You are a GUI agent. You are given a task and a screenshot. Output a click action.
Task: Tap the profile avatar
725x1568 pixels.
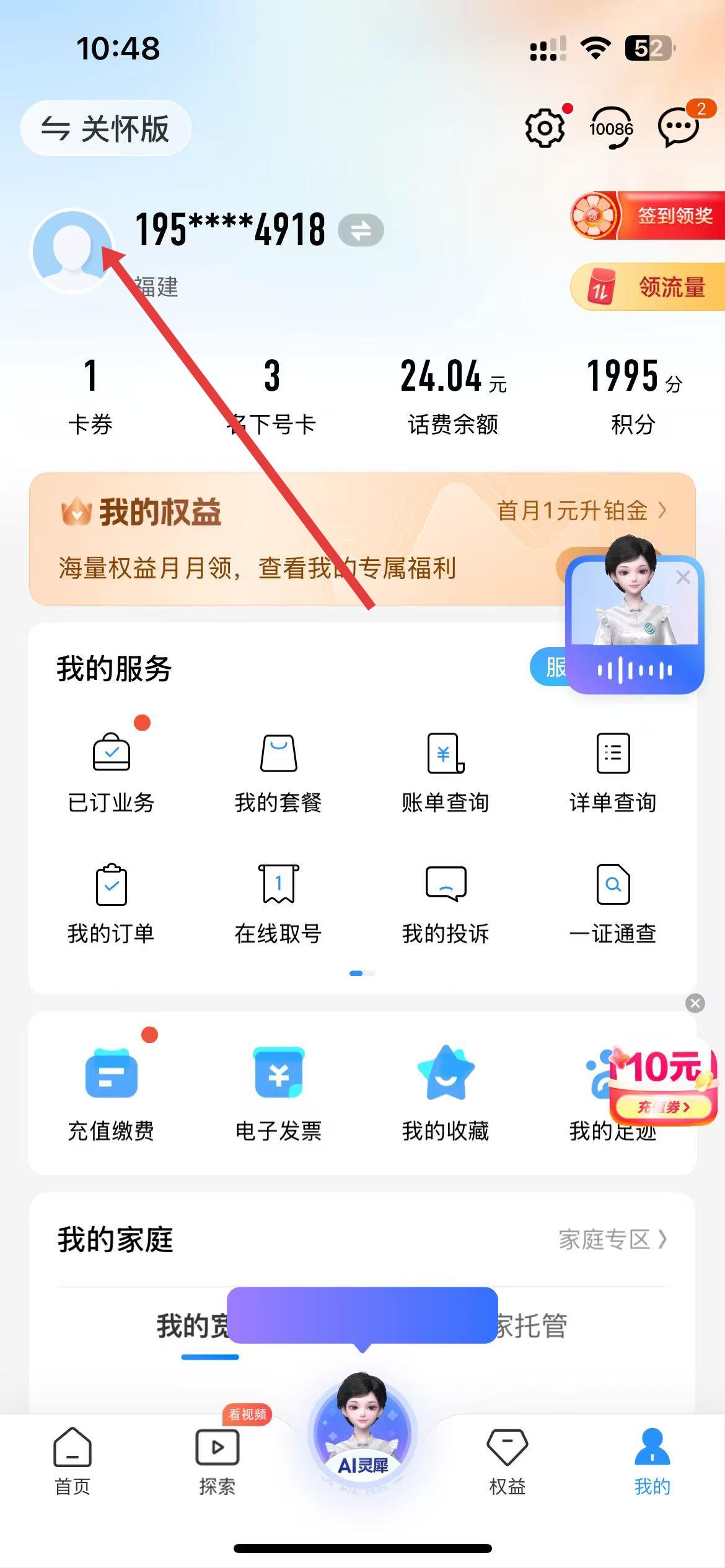(x=72, y=250)
